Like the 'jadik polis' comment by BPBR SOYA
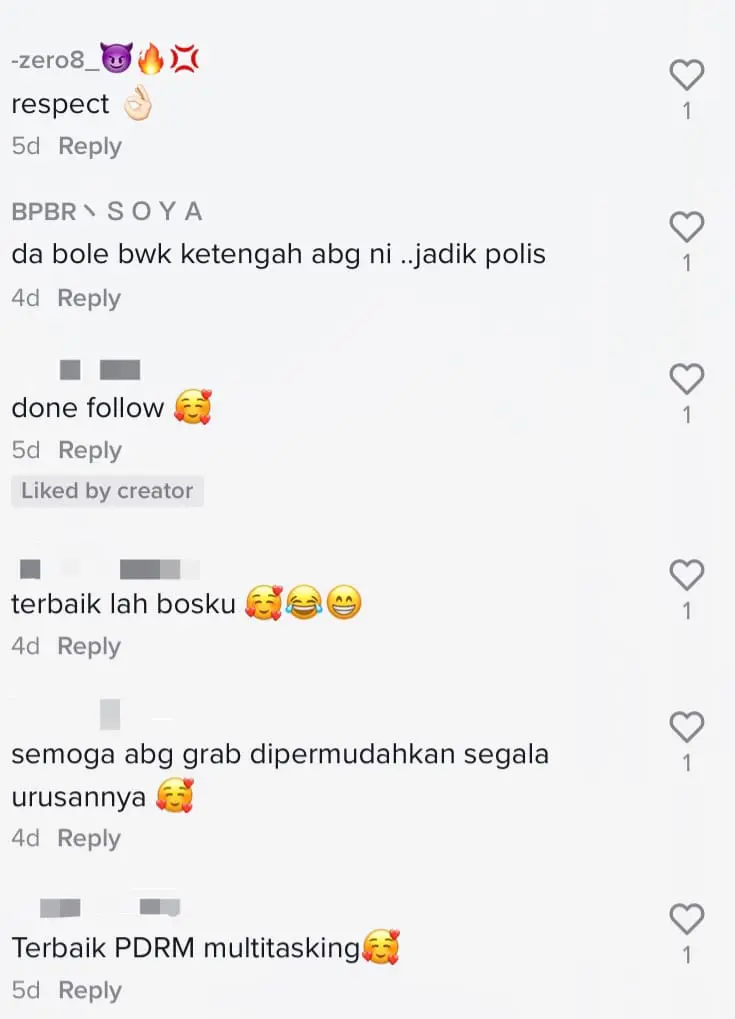Screen dimensions: 735x1019 686,227
